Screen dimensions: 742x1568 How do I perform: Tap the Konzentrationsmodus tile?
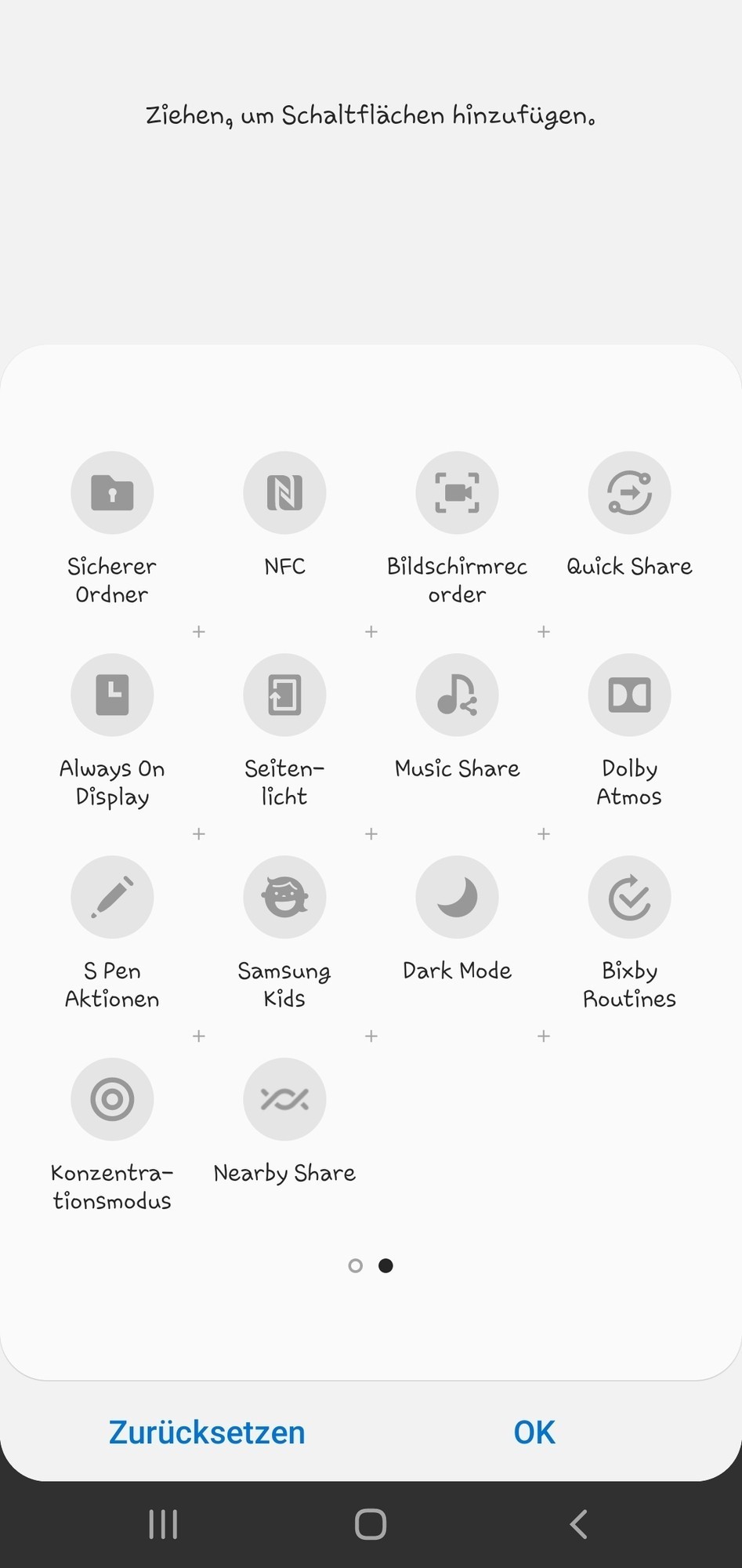coord(112,1100)
